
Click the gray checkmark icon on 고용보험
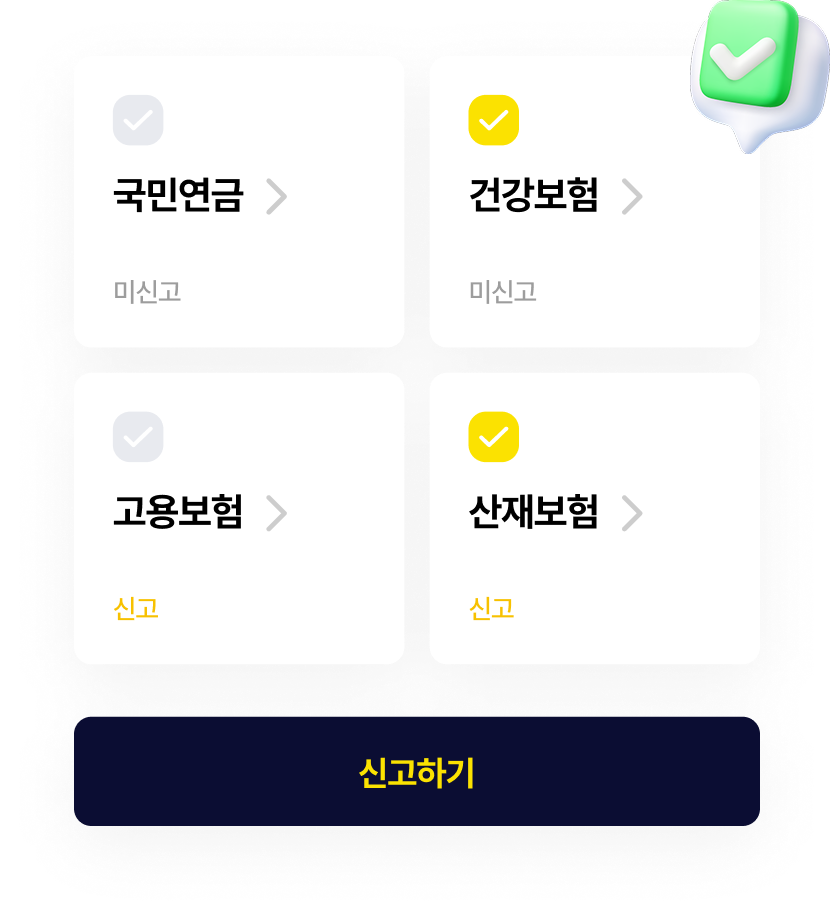pos(138,437)
